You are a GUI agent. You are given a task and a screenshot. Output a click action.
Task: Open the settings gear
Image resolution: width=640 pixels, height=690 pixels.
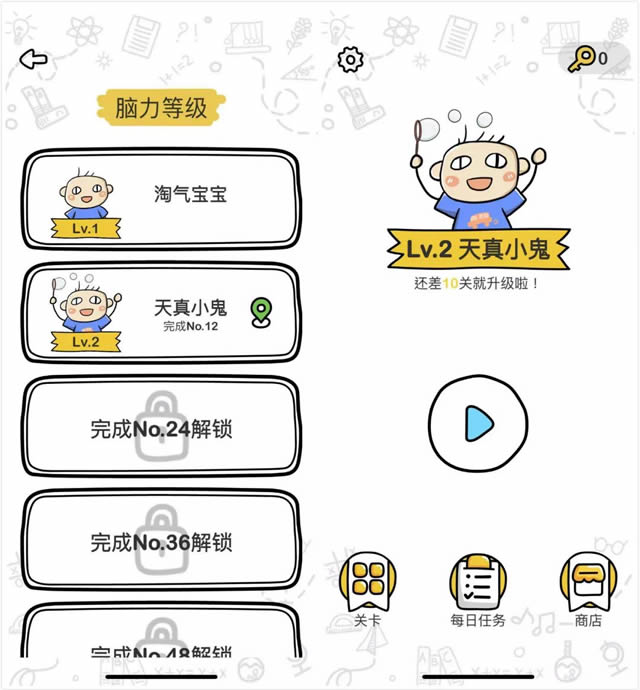coord(350,60)
